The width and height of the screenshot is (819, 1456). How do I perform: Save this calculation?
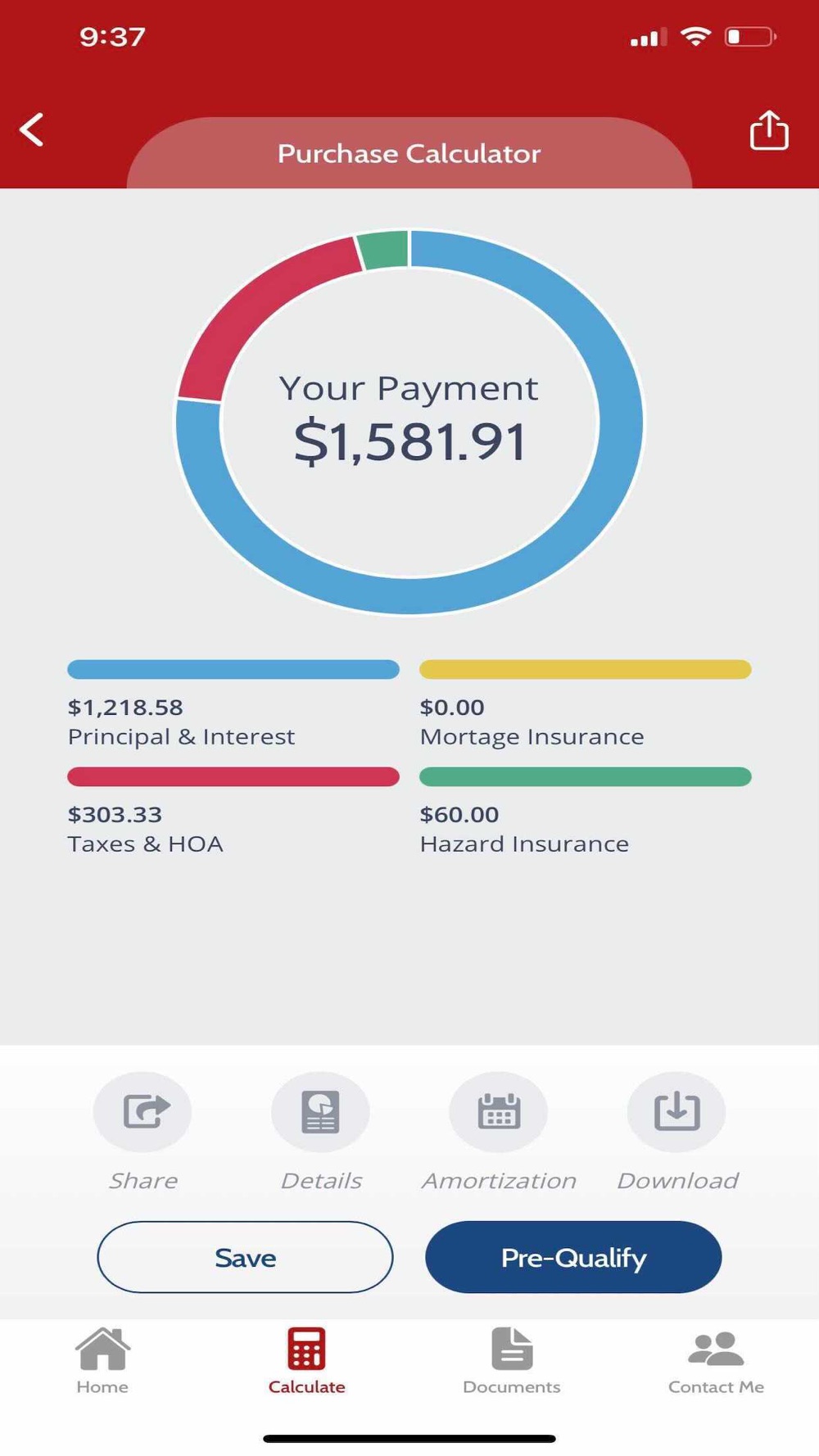[245, 1257]
